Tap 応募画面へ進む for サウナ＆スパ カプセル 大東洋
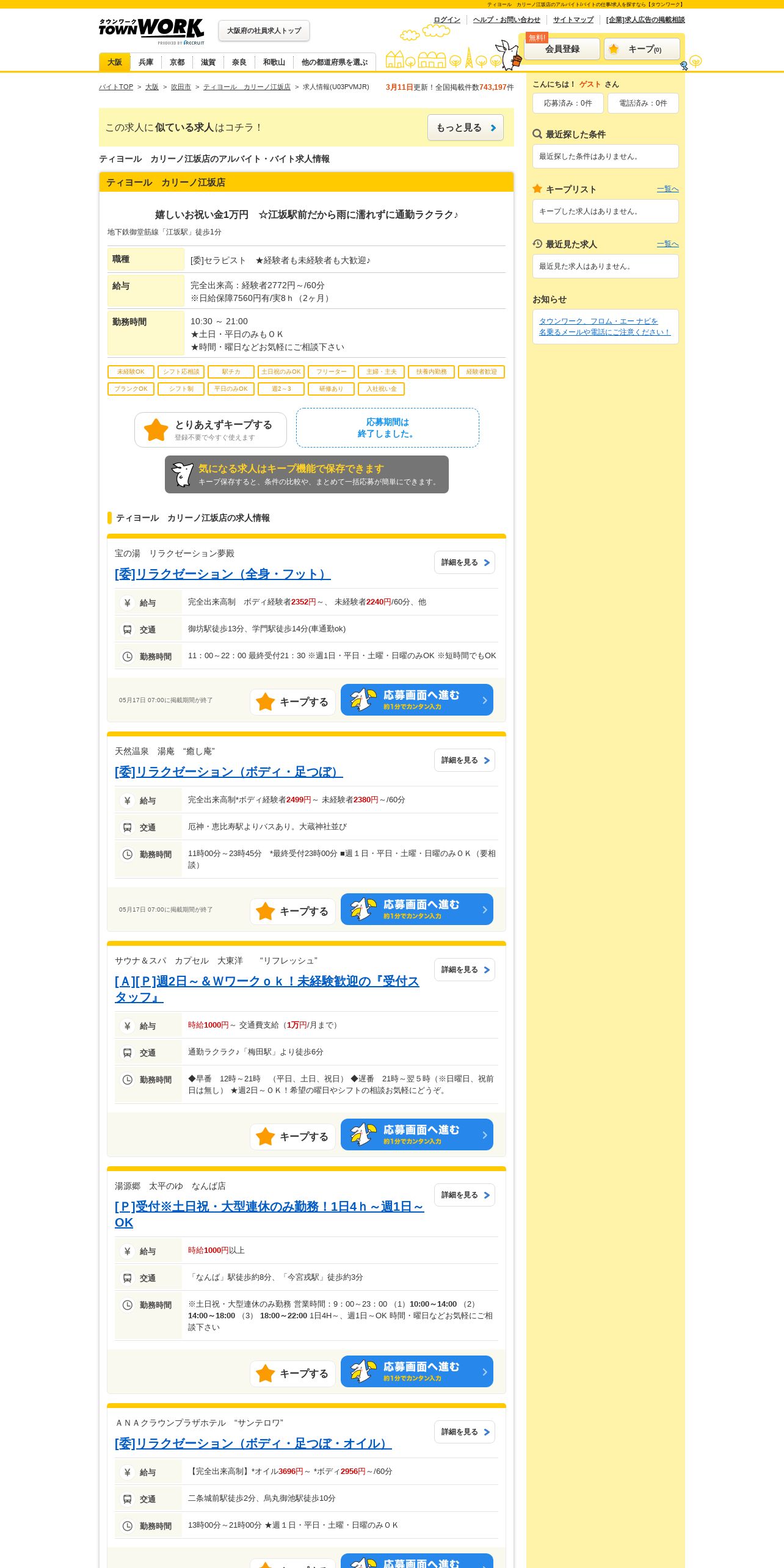The image size is (784, 1568). coord(417,1134)
